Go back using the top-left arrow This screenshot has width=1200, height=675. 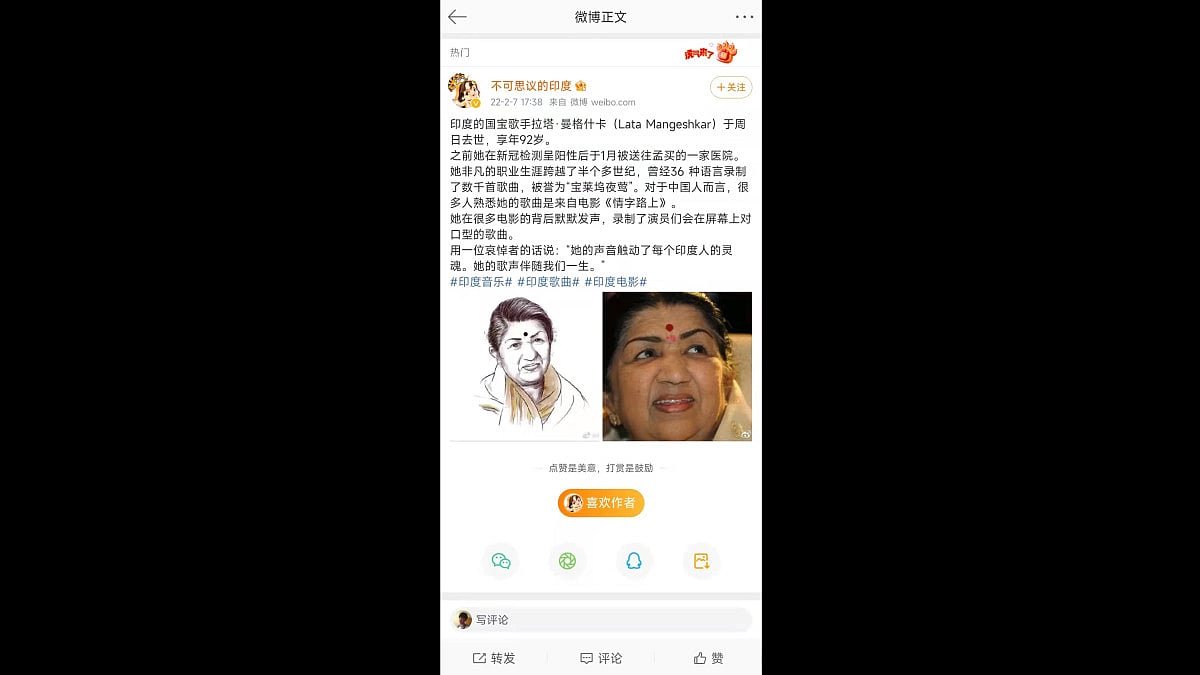pyautogui.click(x=457, y=17)
